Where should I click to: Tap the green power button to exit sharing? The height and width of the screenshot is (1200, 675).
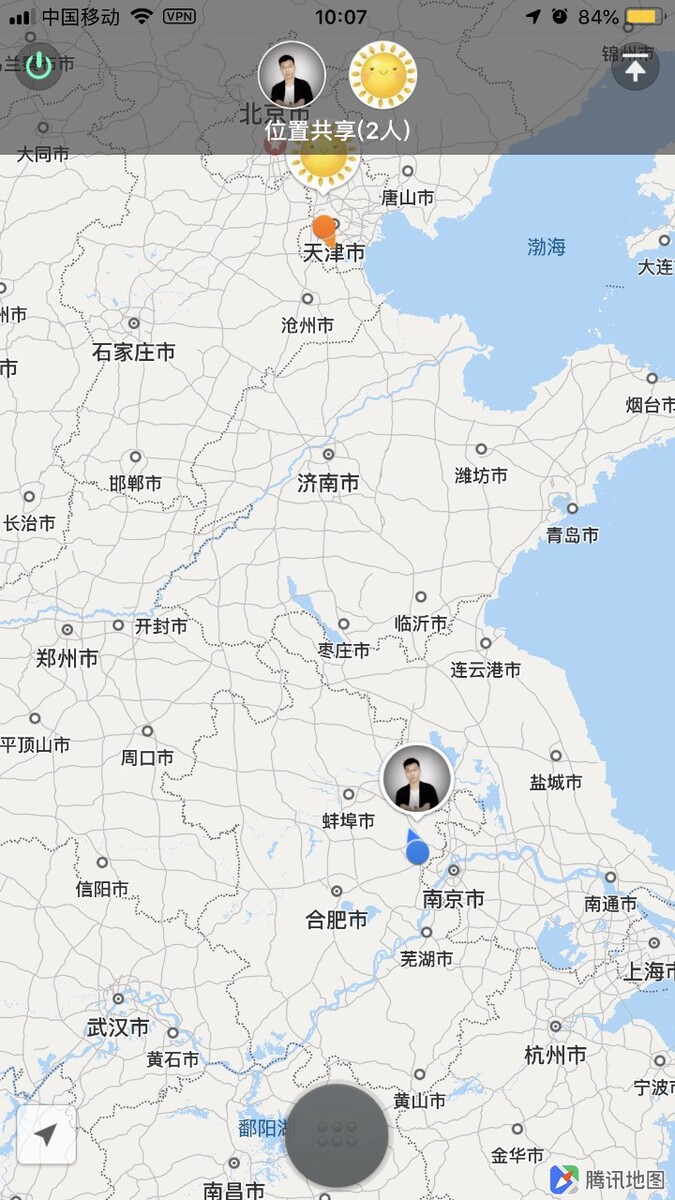point(39,67)
